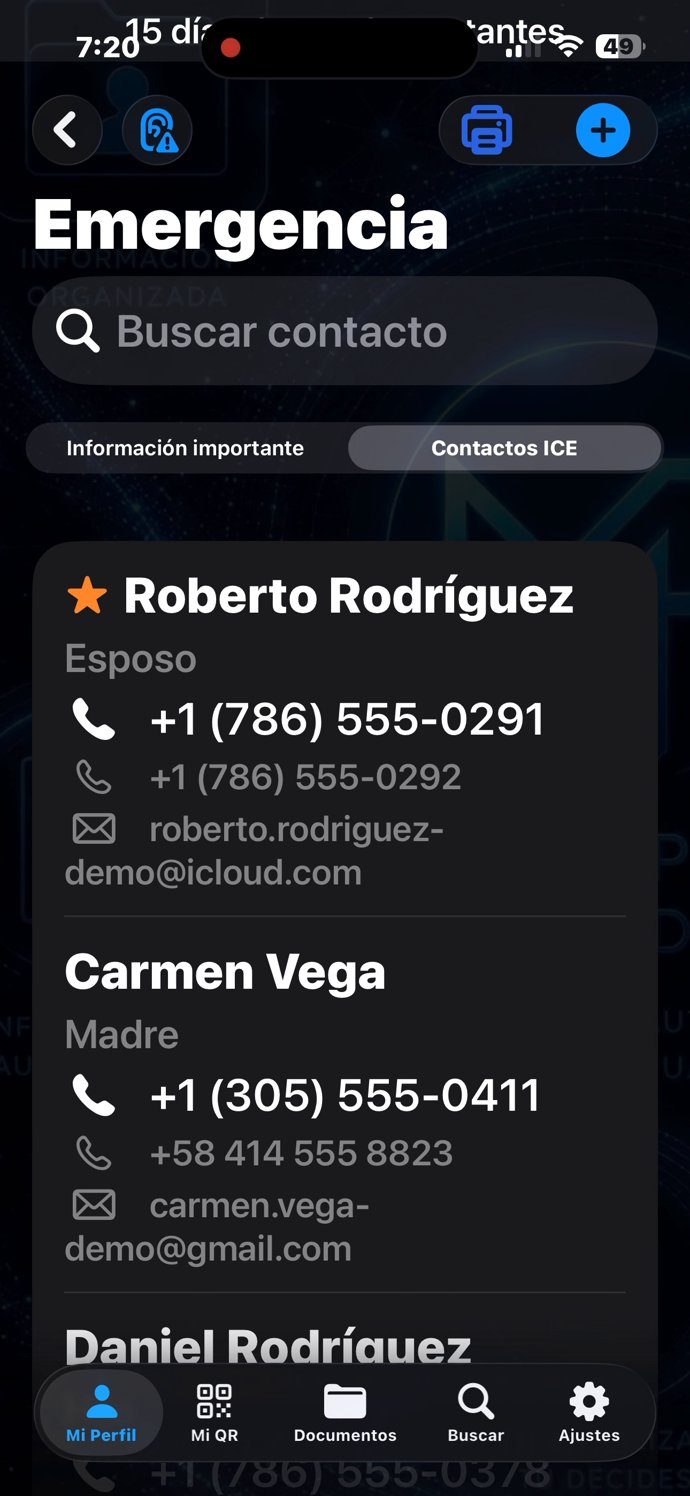Image resolution: width=690 pixels, height=1496 pixels.
Task: Open the Ajustes settings tab
Action: pyautogui.click(x=589, y=1413)
